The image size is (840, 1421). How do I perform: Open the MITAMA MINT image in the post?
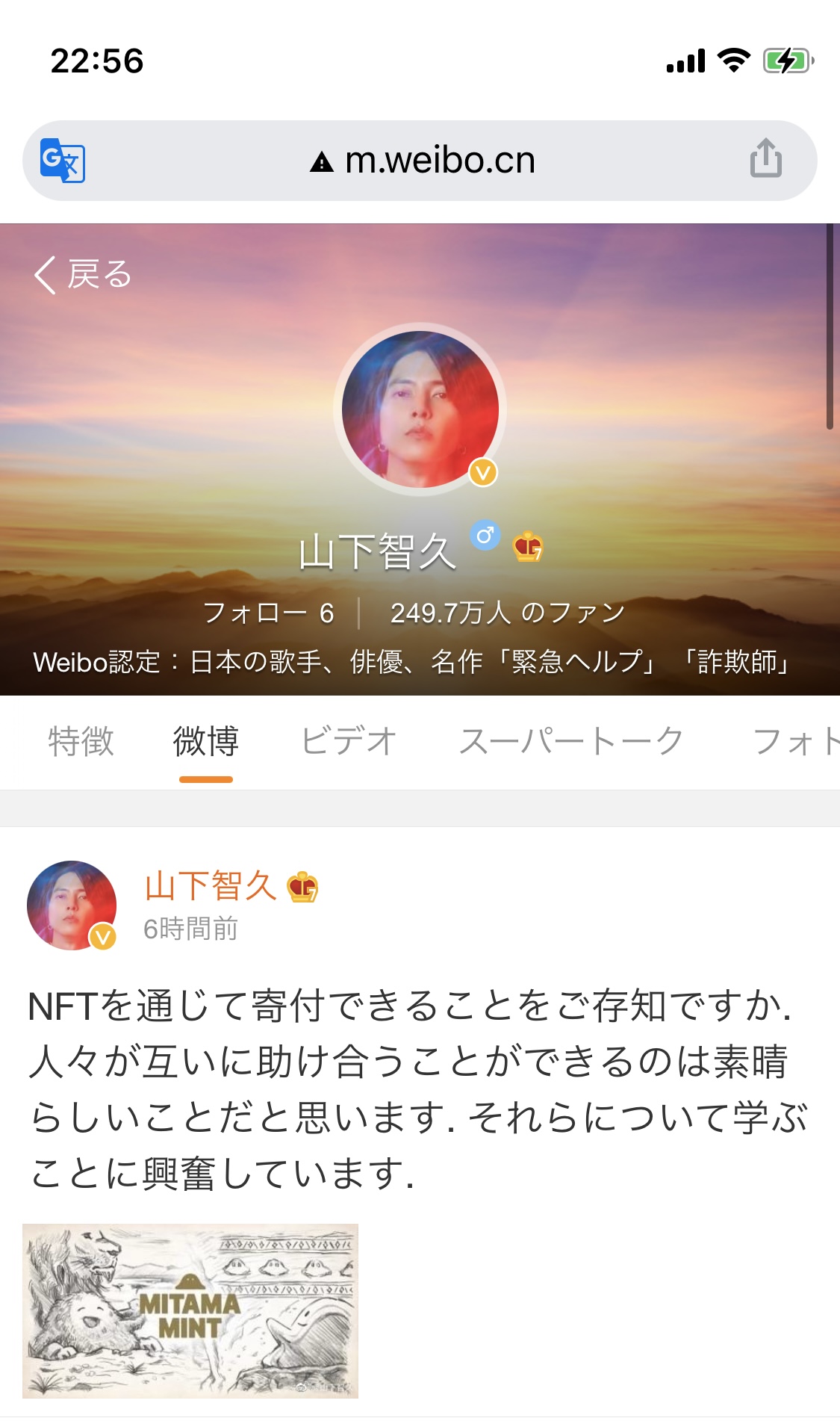tap(190, 1310)
